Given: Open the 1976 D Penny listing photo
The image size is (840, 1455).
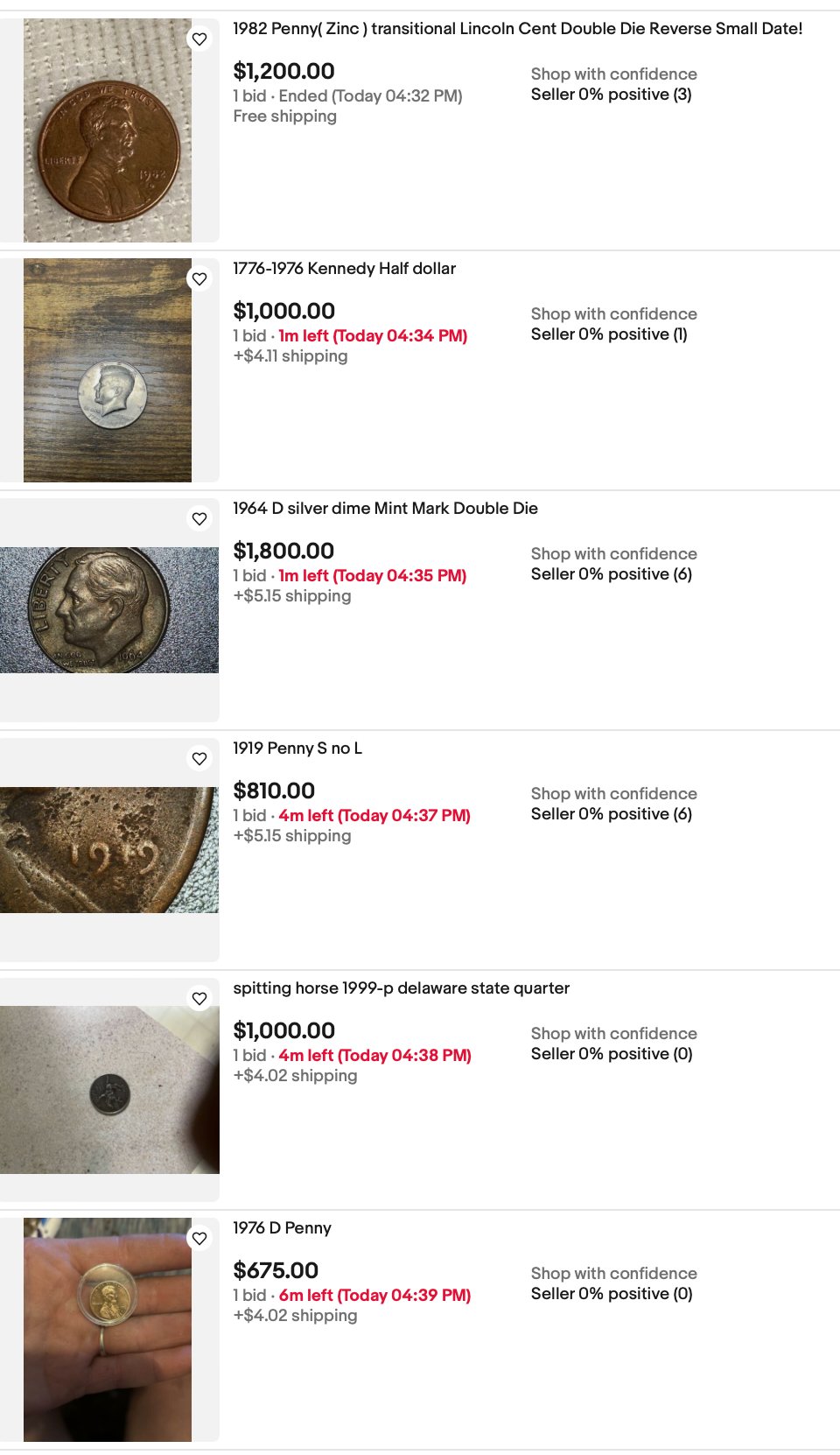Looking at the screenshot, I should [107, 1330].
